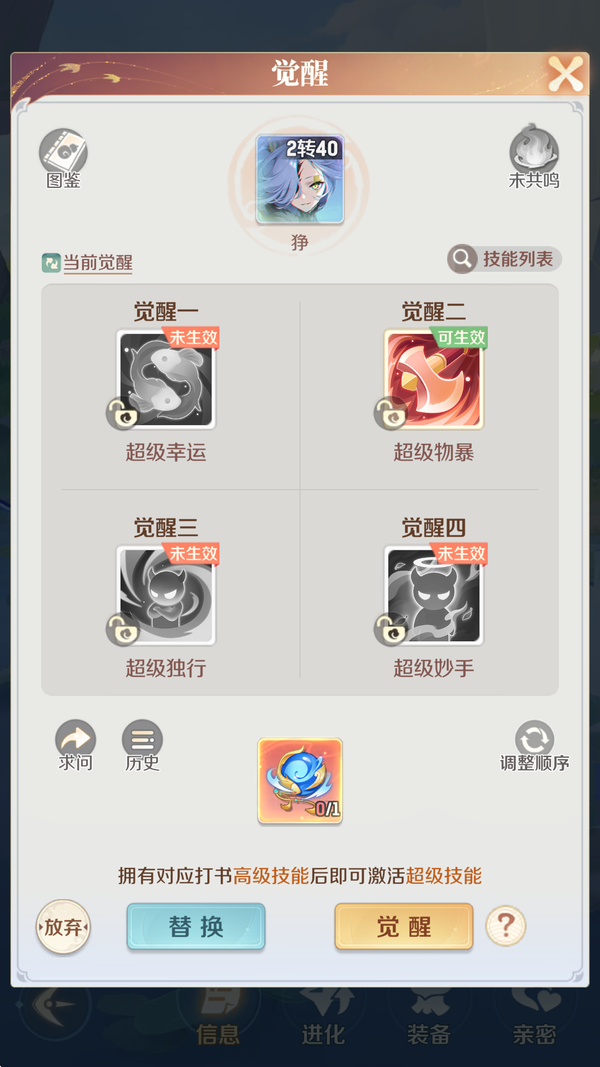600x1067 pixels.
Task: Tap the 当前觉醒 link
Action: pyautogui.click(x=96, y=263)
